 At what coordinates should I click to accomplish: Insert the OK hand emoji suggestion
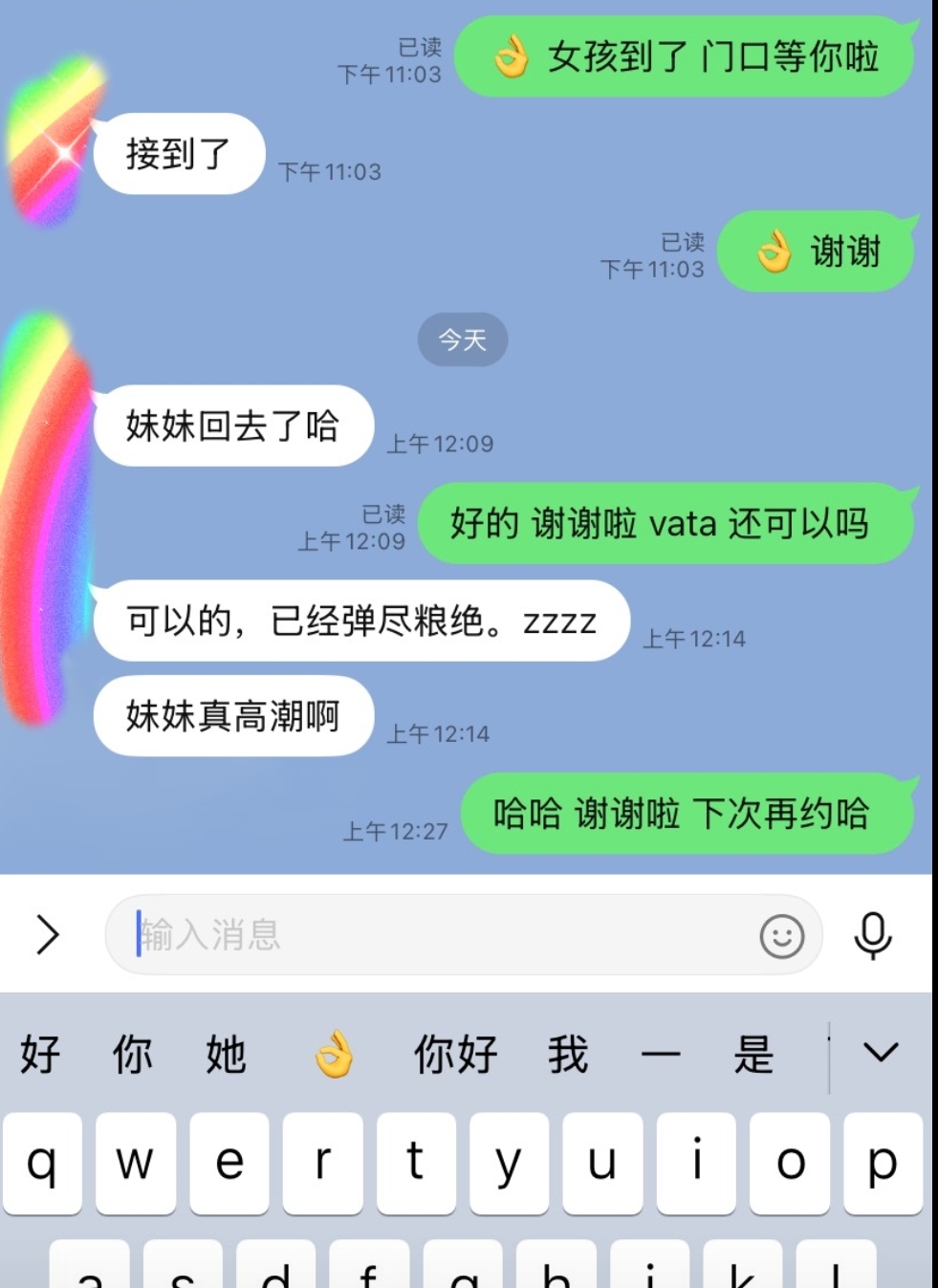tap(334, 1055)
